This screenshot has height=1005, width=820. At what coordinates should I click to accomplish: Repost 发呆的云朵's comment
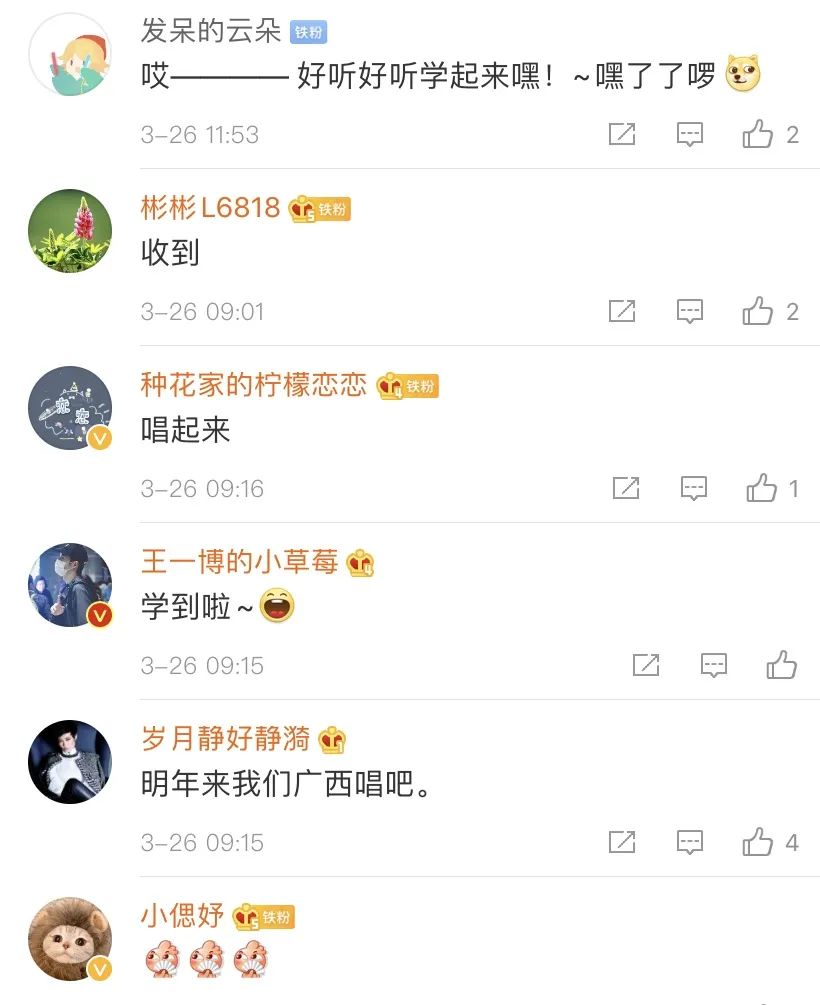[622, 134]
